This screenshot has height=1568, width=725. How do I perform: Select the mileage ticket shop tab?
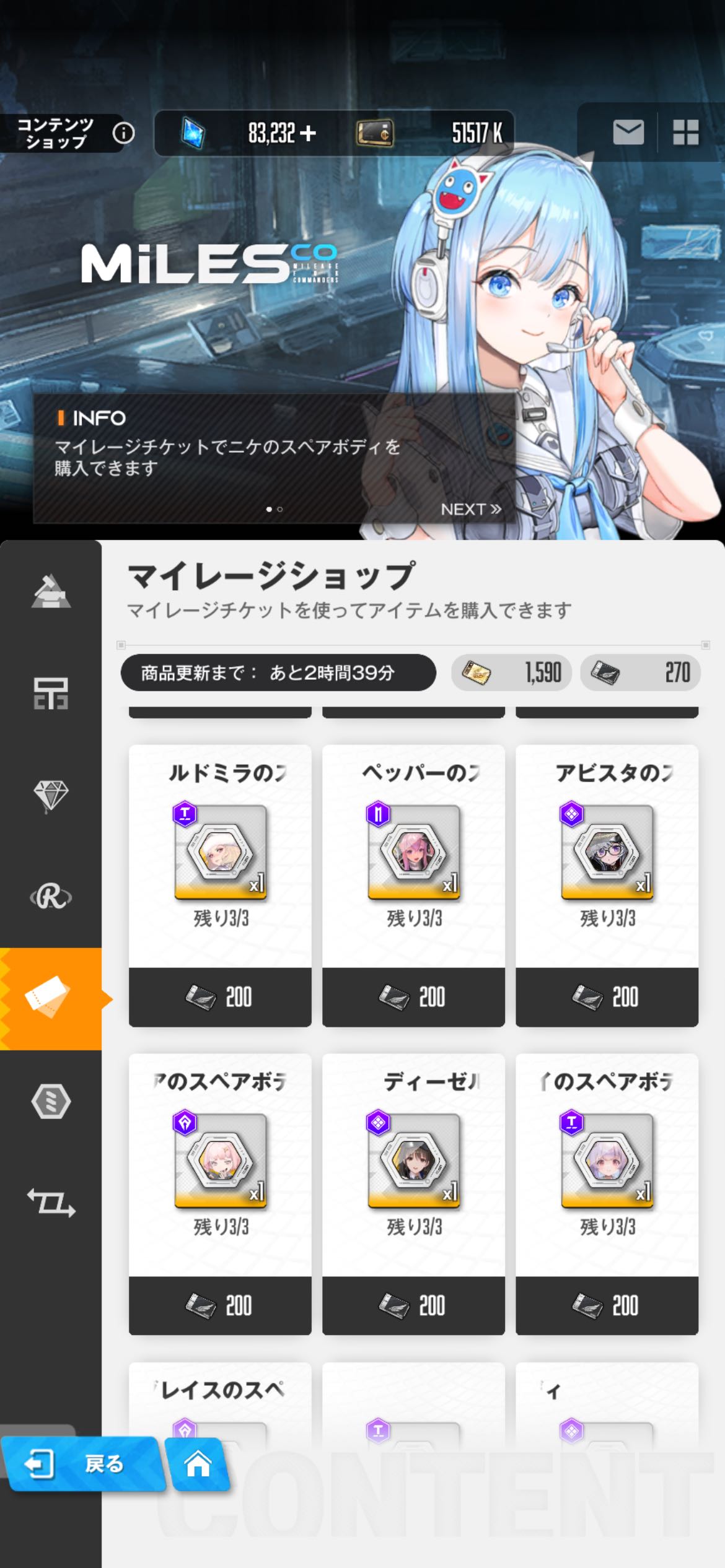click(51, 998)
